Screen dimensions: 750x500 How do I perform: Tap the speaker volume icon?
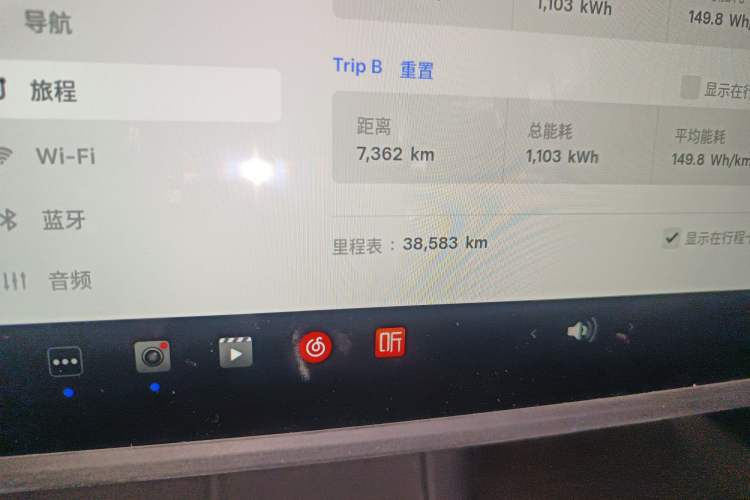click(x=581, y=330)
